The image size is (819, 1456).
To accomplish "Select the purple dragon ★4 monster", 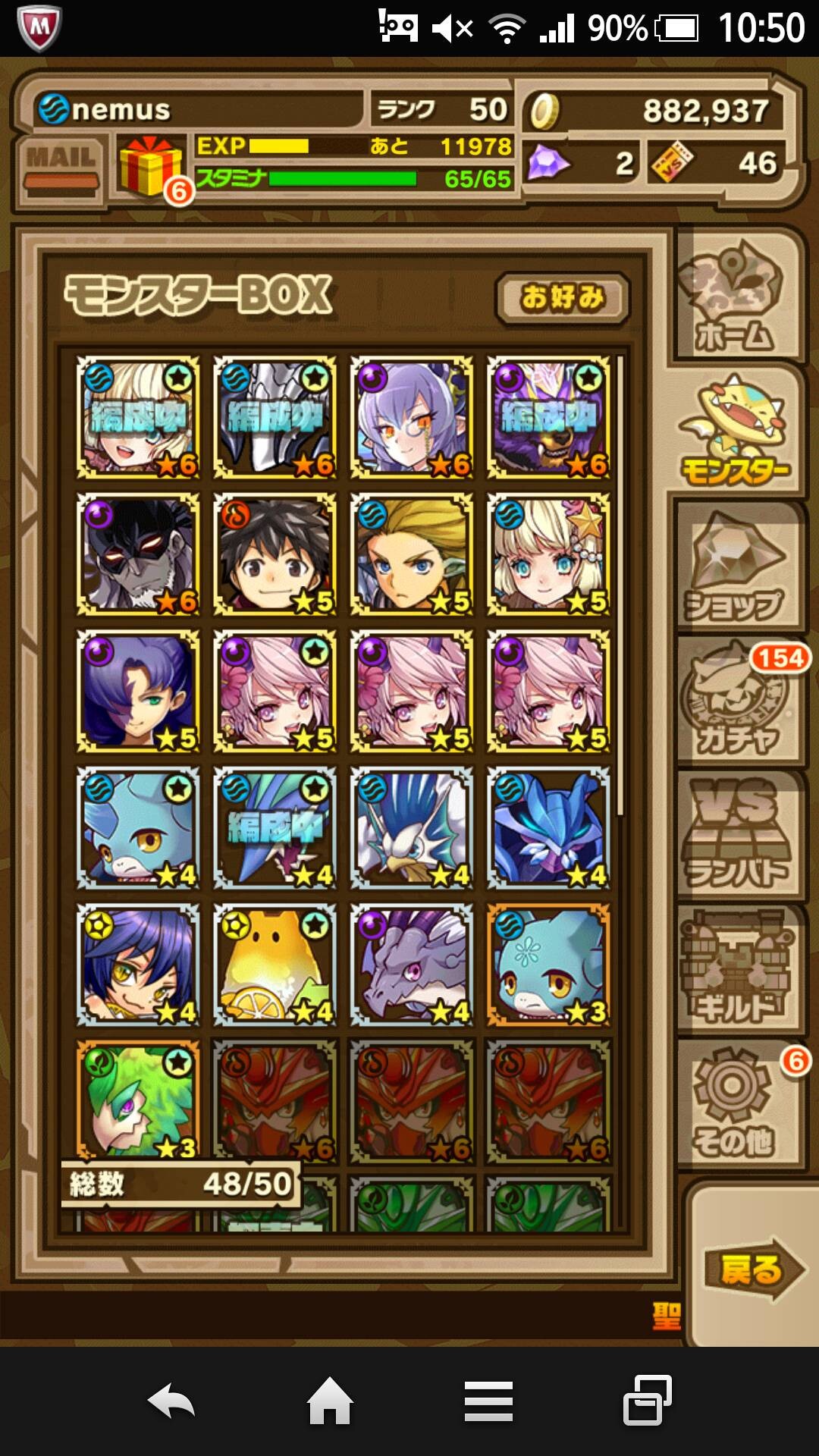I will [x=412, y=965].
